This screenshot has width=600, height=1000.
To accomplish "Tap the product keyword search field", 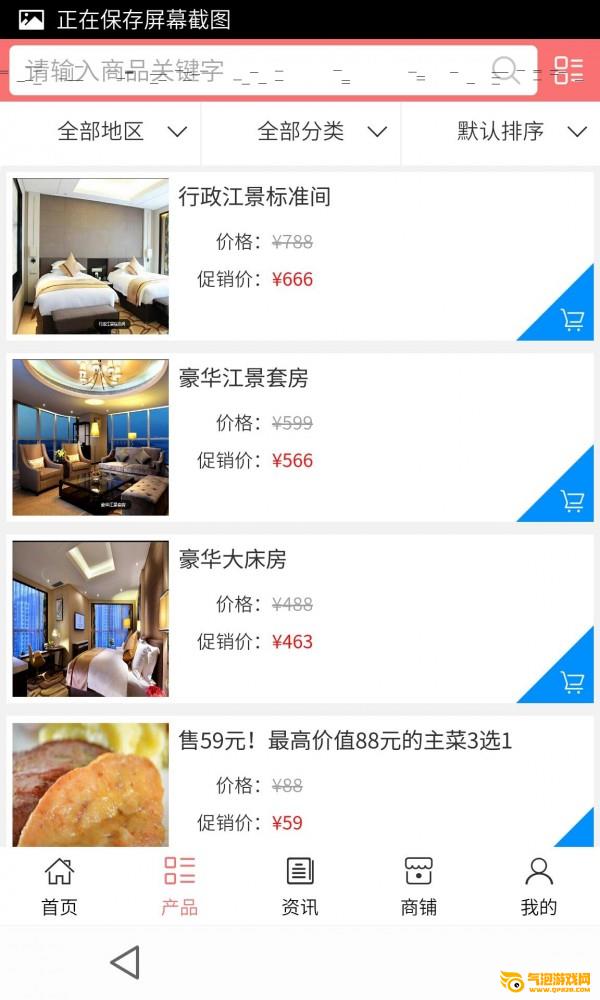I will [x=250, y=71].
